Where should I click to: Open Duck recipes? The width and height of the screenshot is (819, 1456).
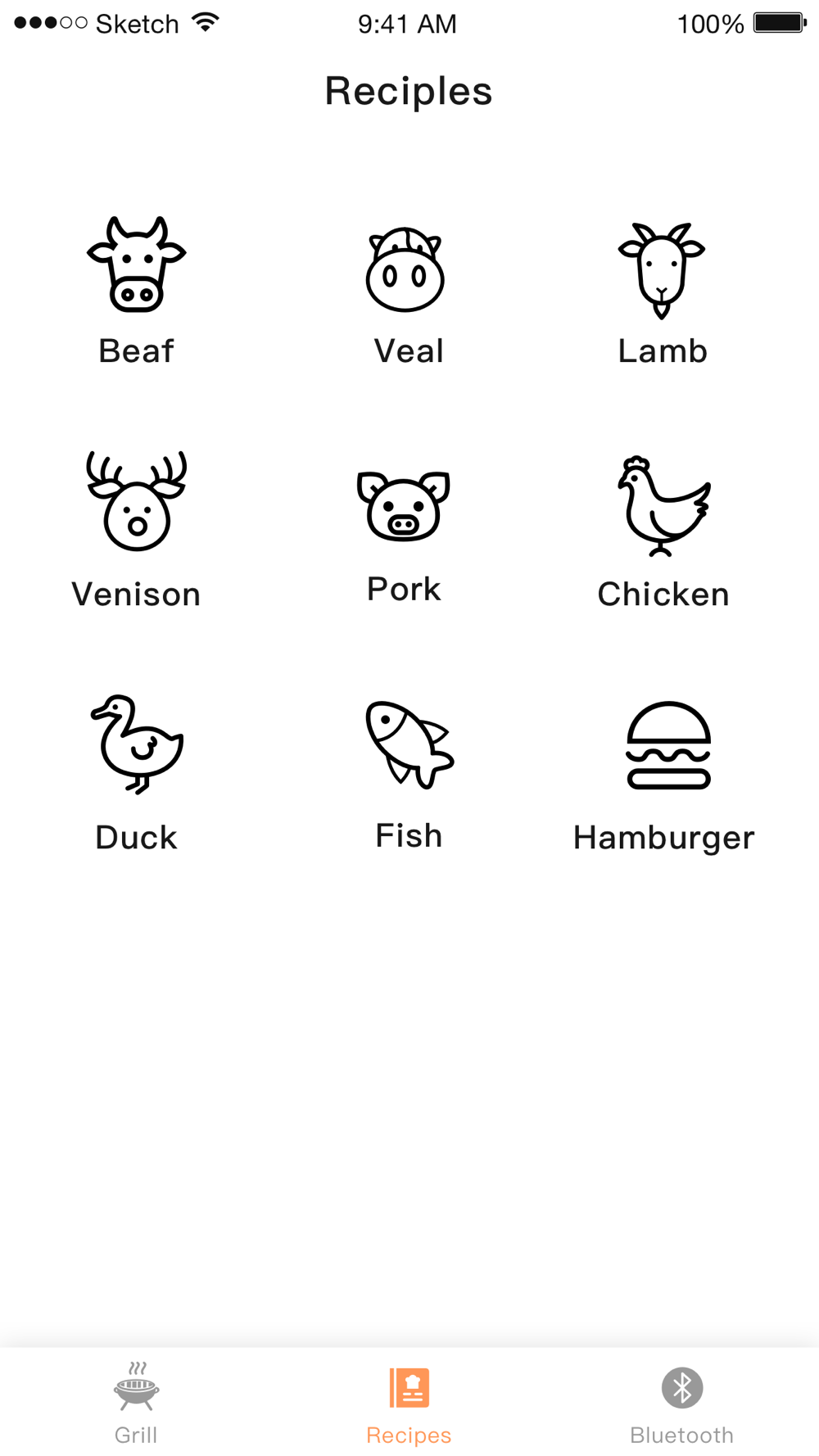(x=136, y=774)
